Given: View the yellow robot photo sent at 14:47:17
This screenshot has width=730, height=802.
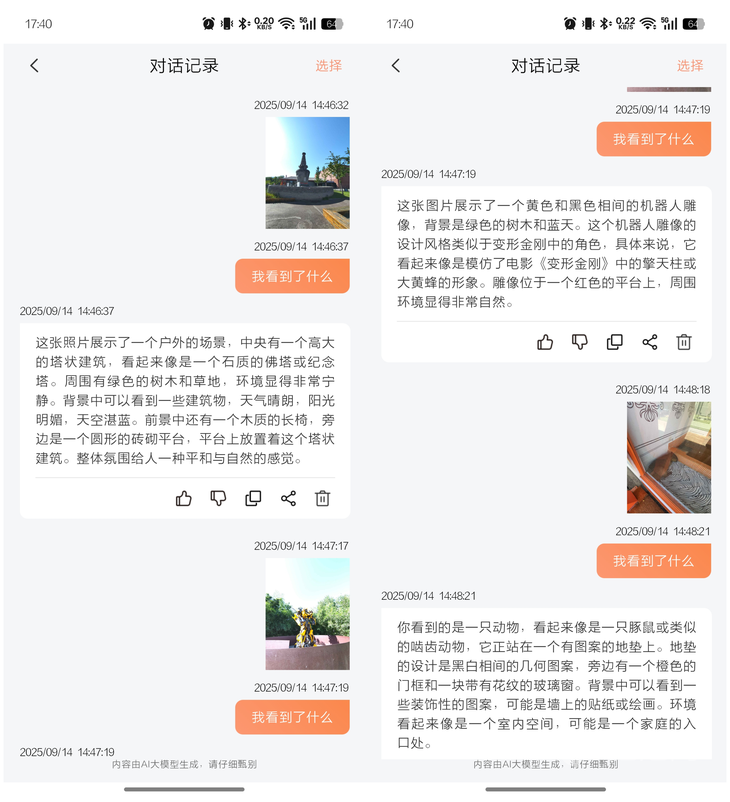Looking at the screenshot, I should 307,613.
